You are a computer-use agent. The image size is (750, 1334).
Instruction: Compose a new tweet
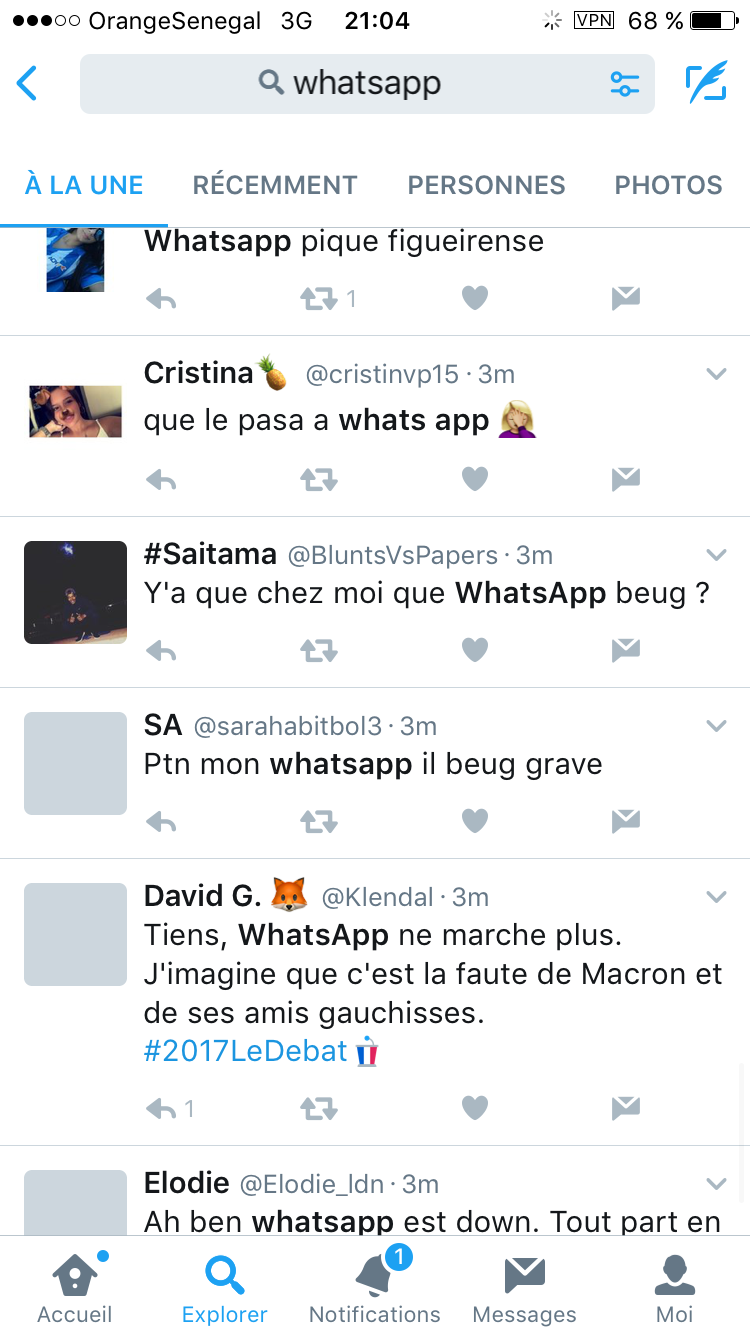(x=706, y=84)
